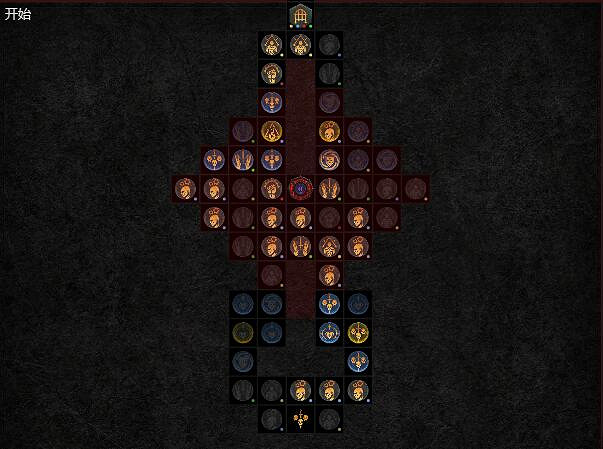The image size is (603, 449).
Task: Open the red glyph socket in the center
Action: (x=301, y=188)
